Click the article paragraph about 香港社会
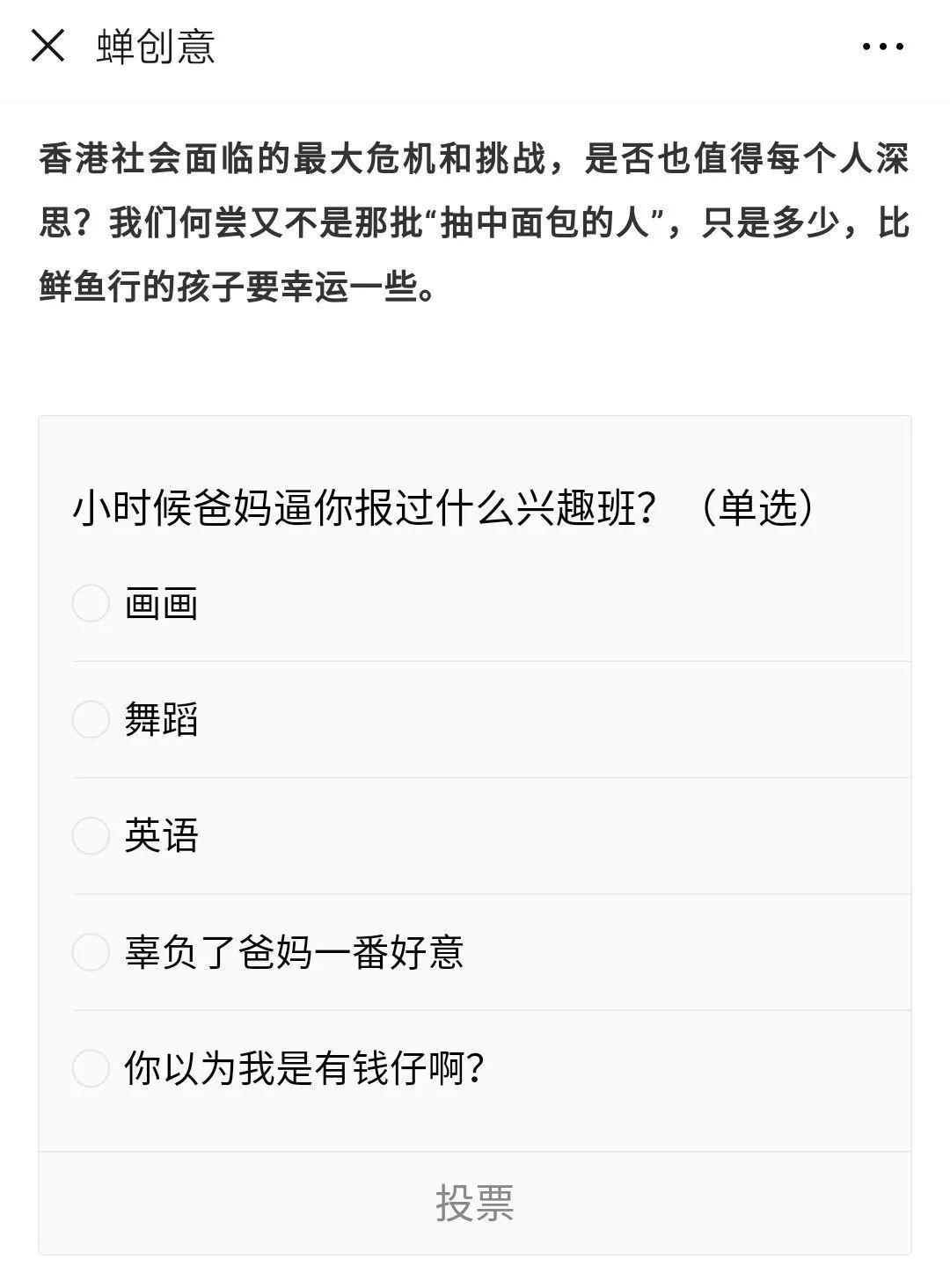This screenshot has height=1288, width=950. tap(475, 218)
